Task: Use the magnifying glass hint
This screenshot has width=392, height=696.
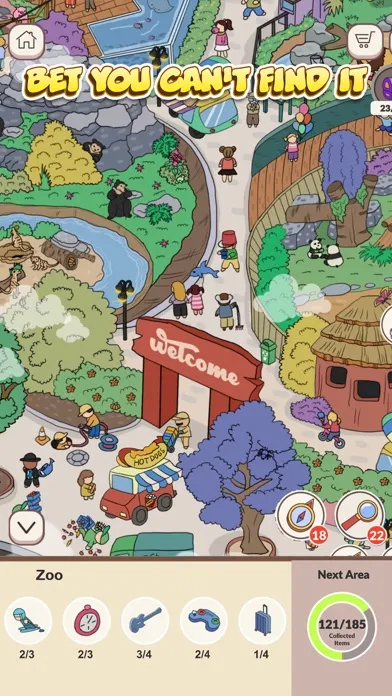Action: point(360,515)
